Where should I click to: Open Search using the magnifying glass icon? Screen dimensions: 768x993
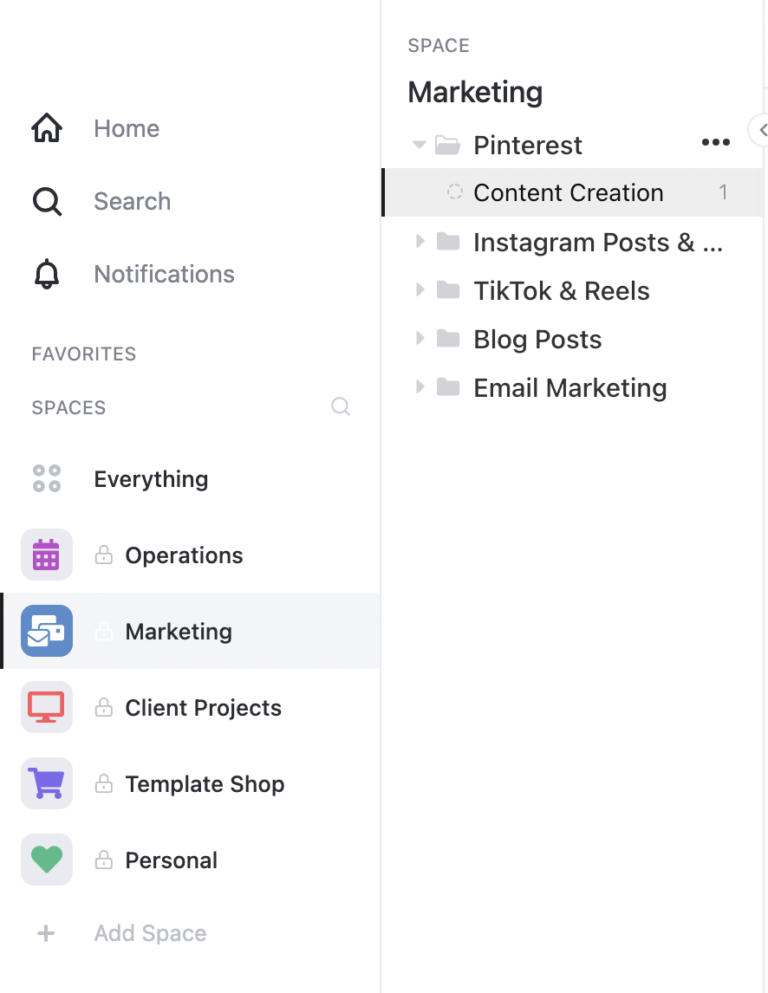point(46,201)
